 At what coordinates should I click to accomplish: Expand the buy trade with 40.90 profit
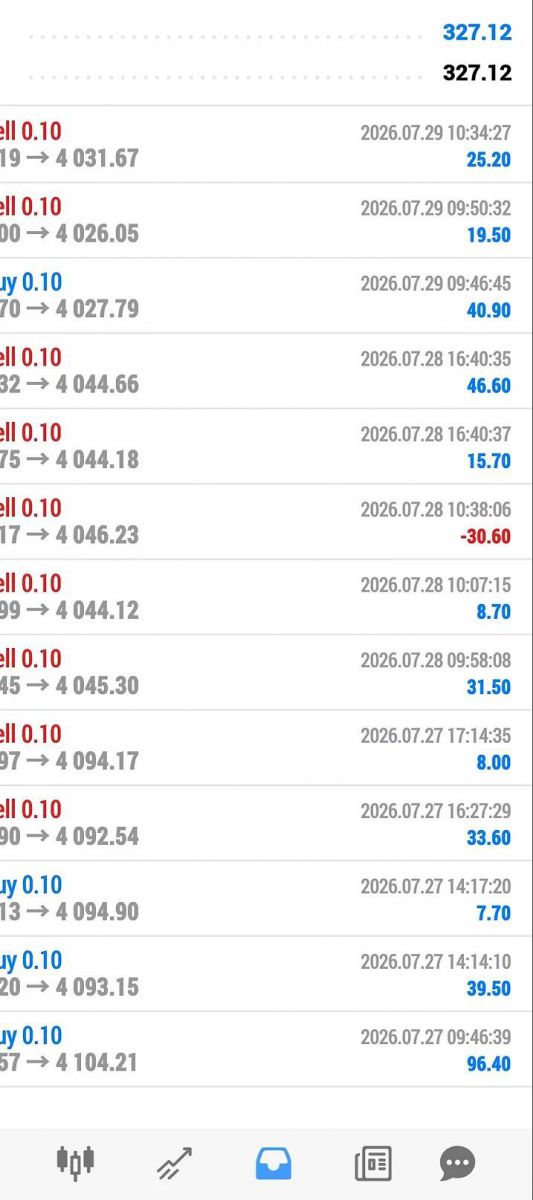266,296
